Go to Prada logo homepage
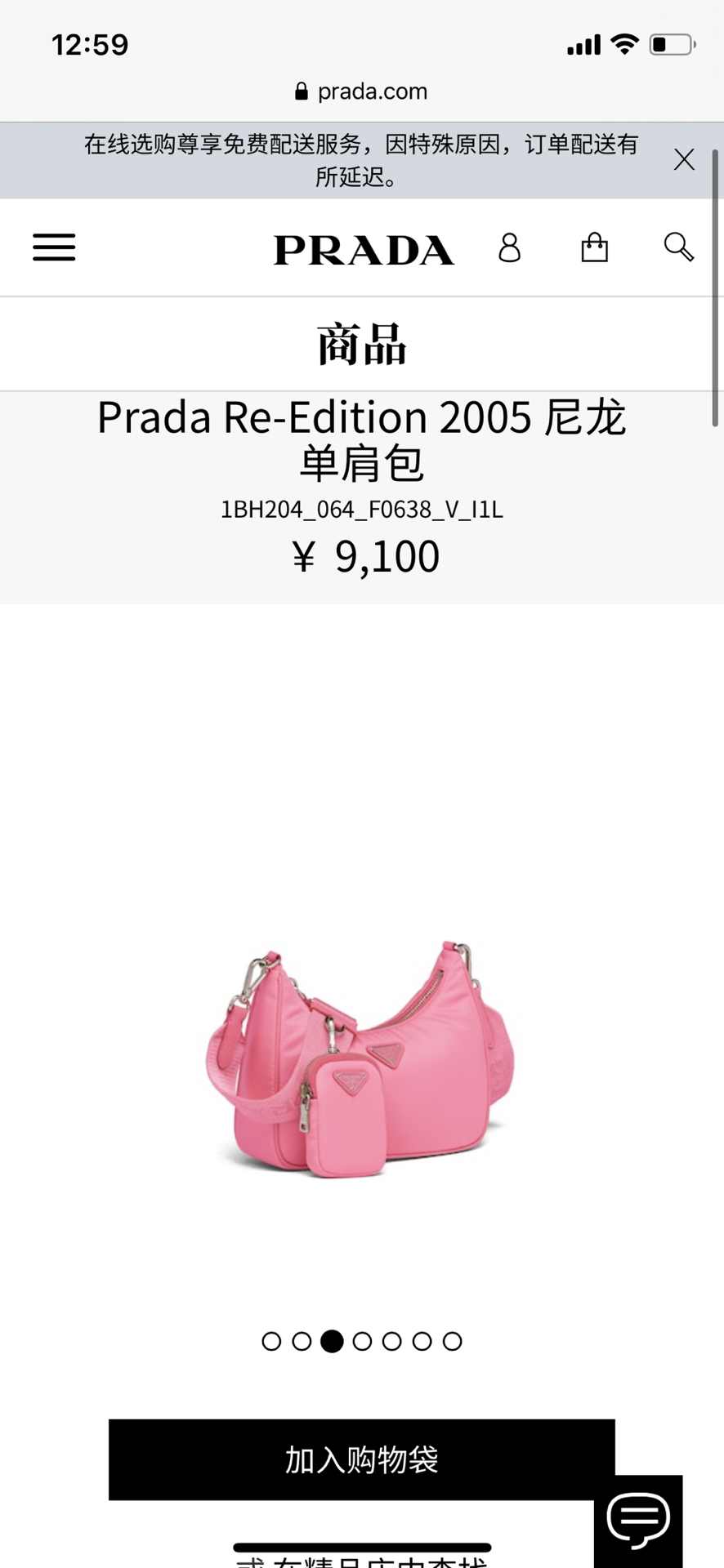 tap(364, 249)
